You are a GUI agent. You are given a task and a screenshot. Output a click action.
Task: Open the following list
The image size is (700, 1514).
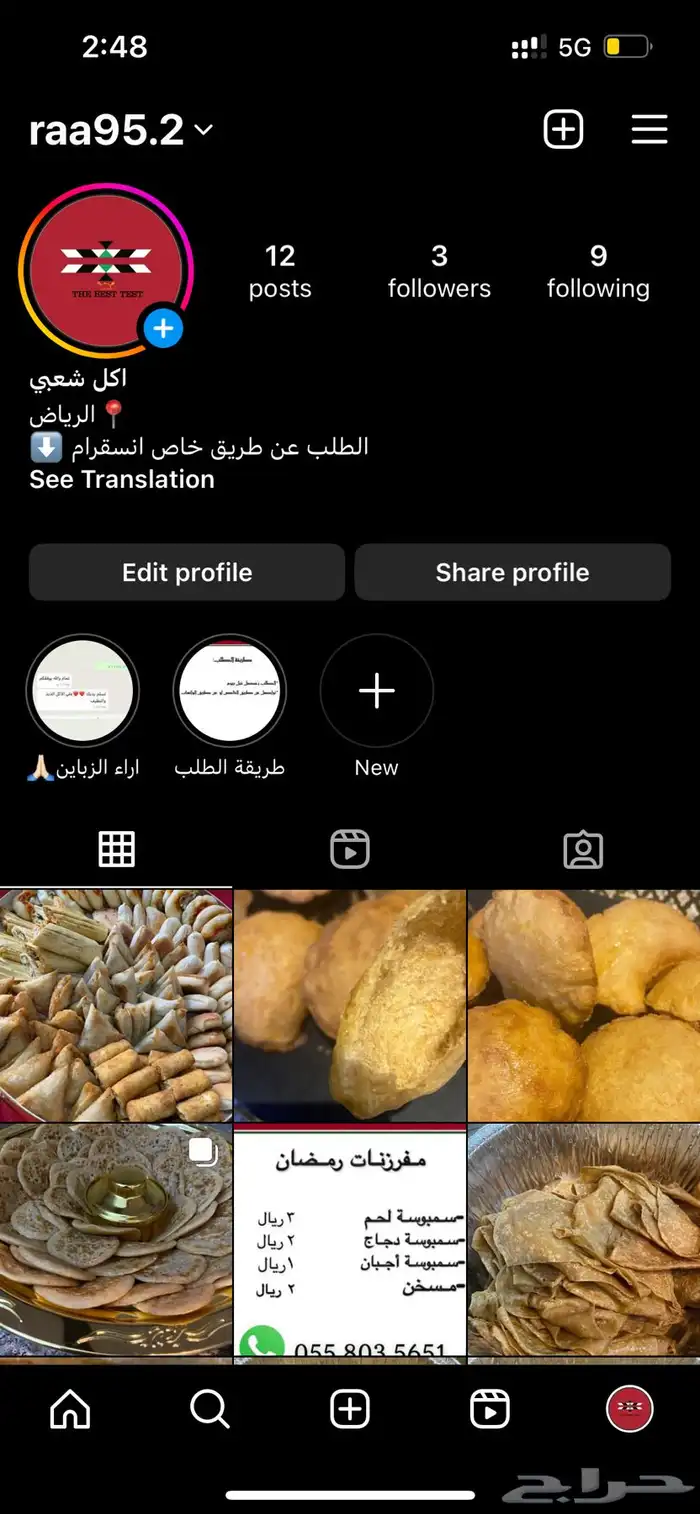[x=598, y=271]
